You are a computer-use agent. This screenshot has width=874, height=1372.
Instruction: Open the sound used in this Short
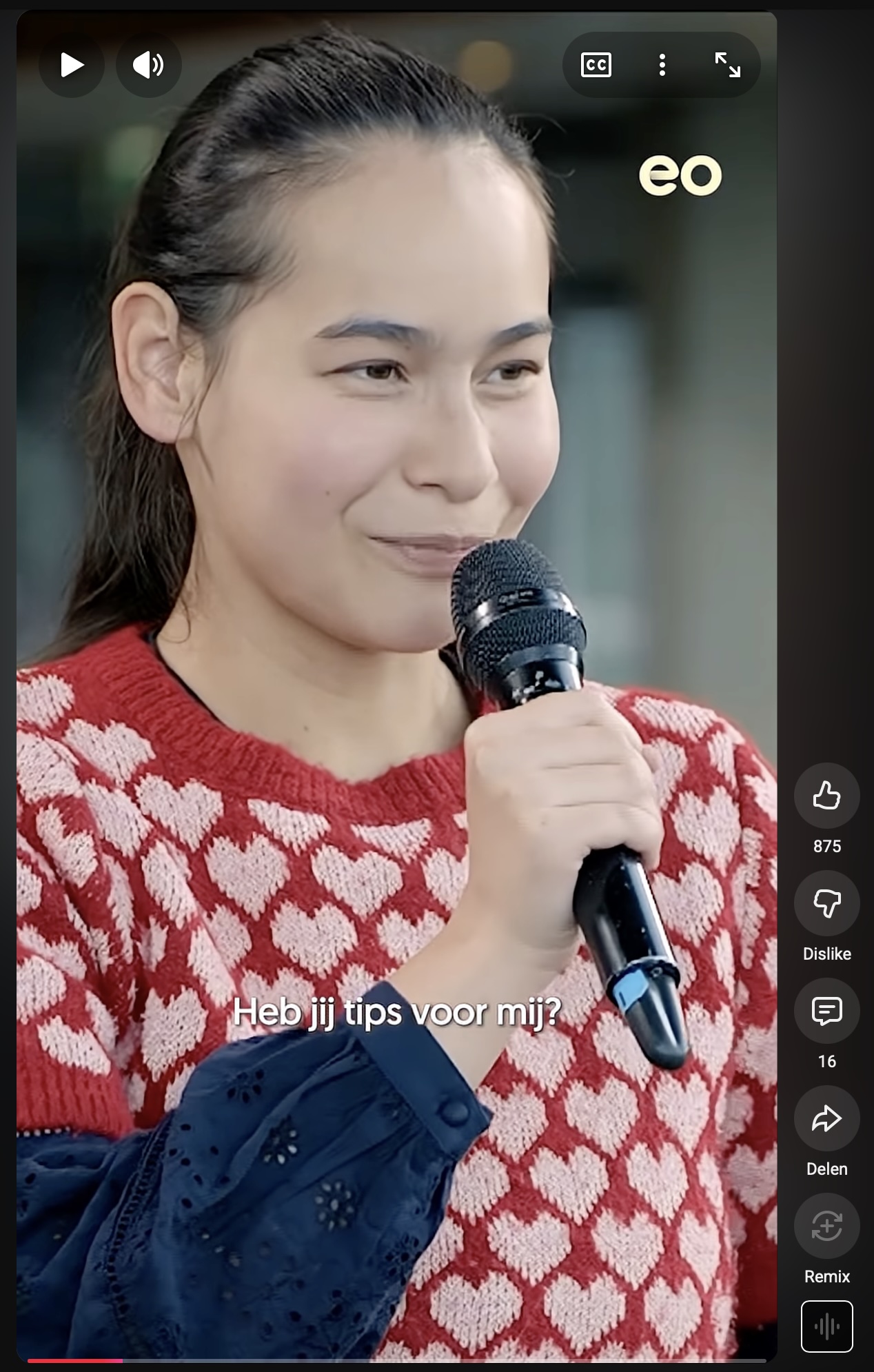click(826, 1326)
